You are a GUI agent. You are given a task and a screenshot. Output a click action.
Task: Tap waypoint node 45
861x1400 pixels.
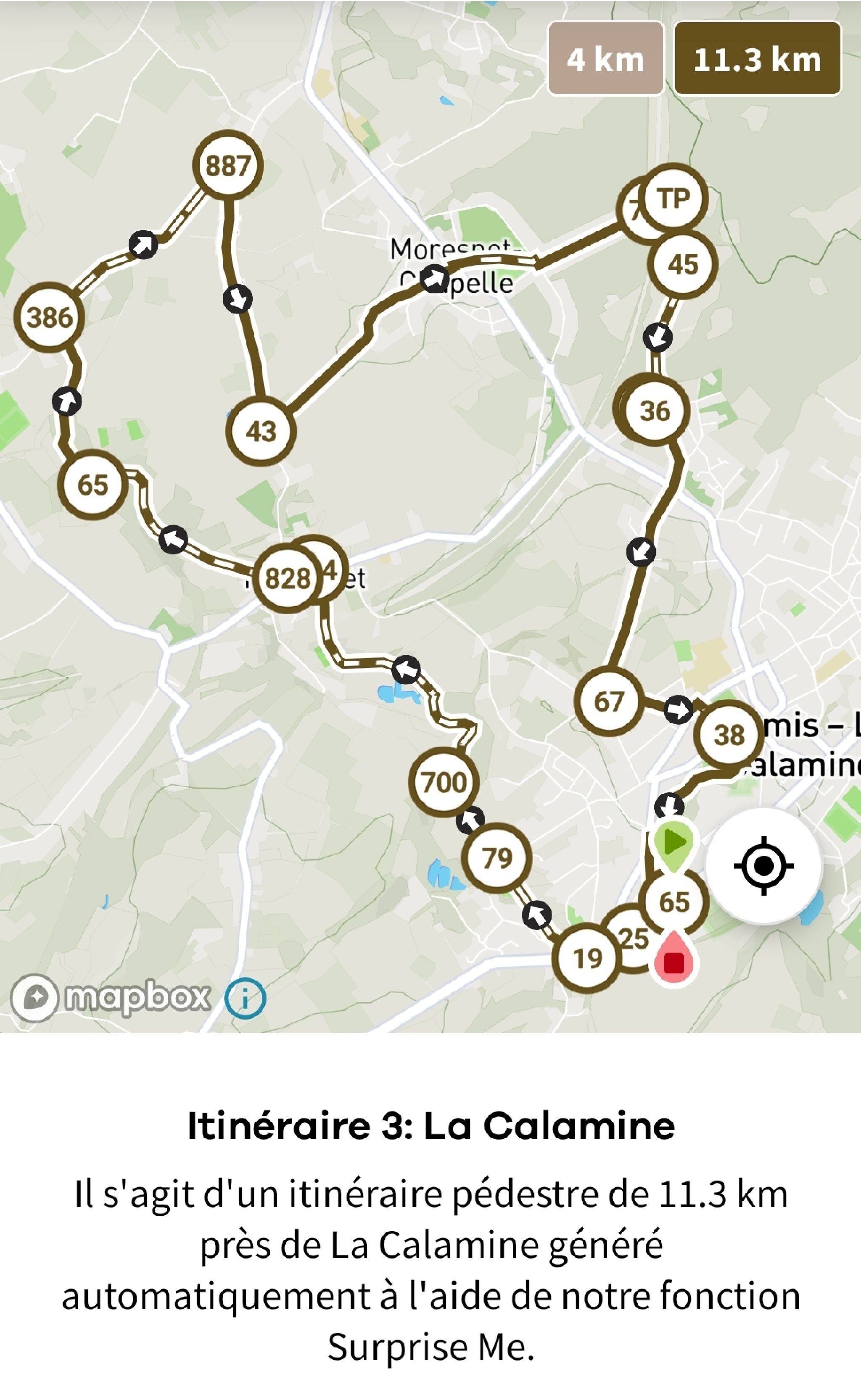[x=683, y=265]
